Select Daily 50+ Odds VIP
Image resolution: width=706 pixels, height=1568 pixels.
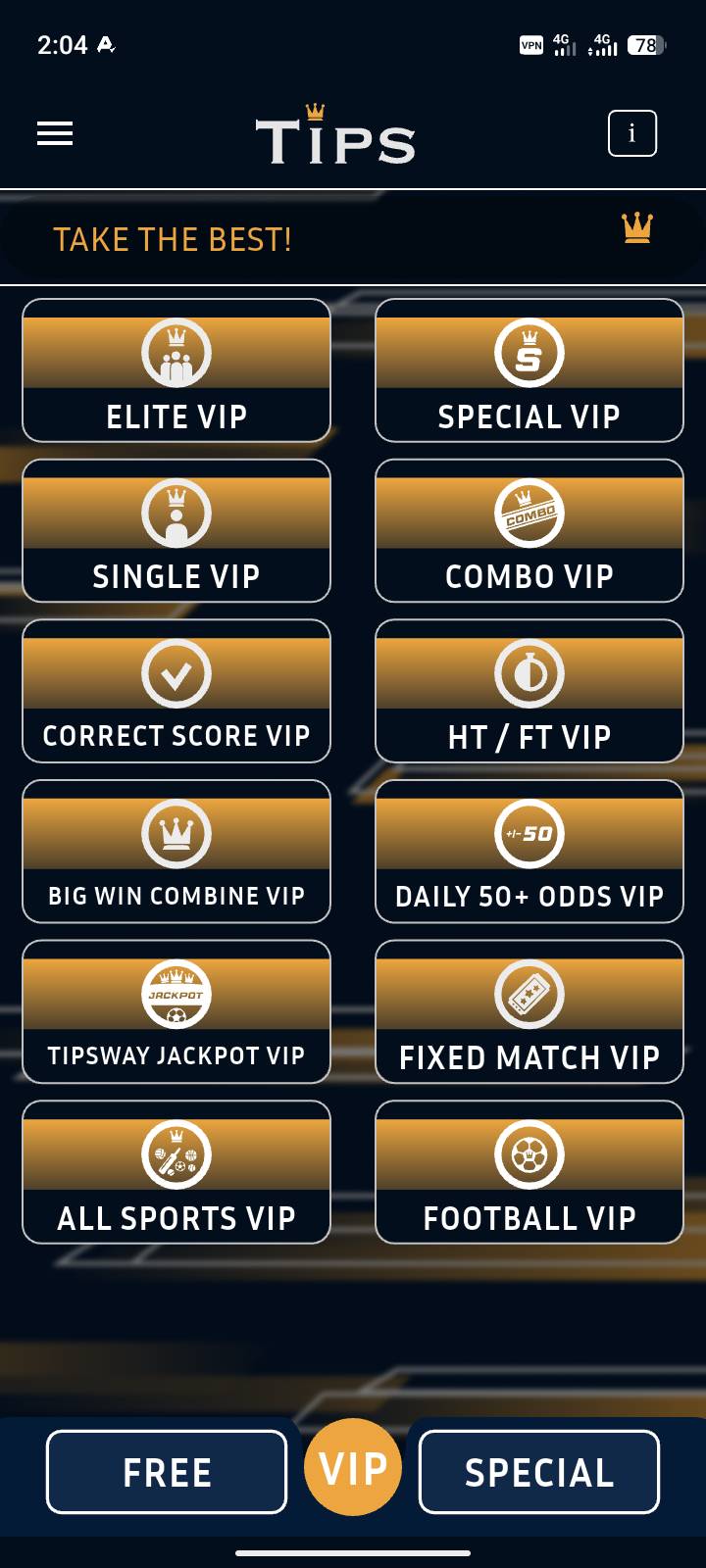click(529, 853)
